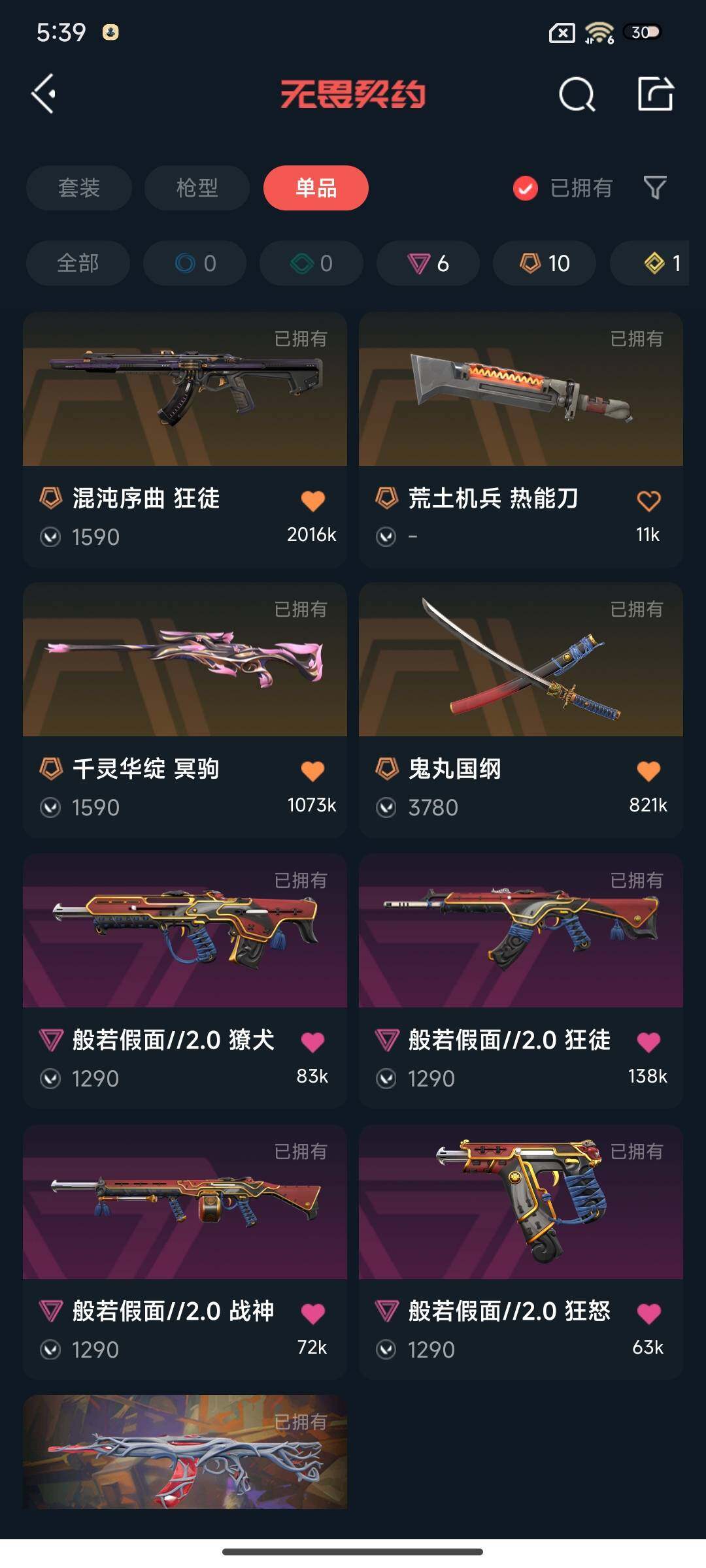Open the filter funnel icon
This screenshot has height=1568, width=706.
coord(655,188)
